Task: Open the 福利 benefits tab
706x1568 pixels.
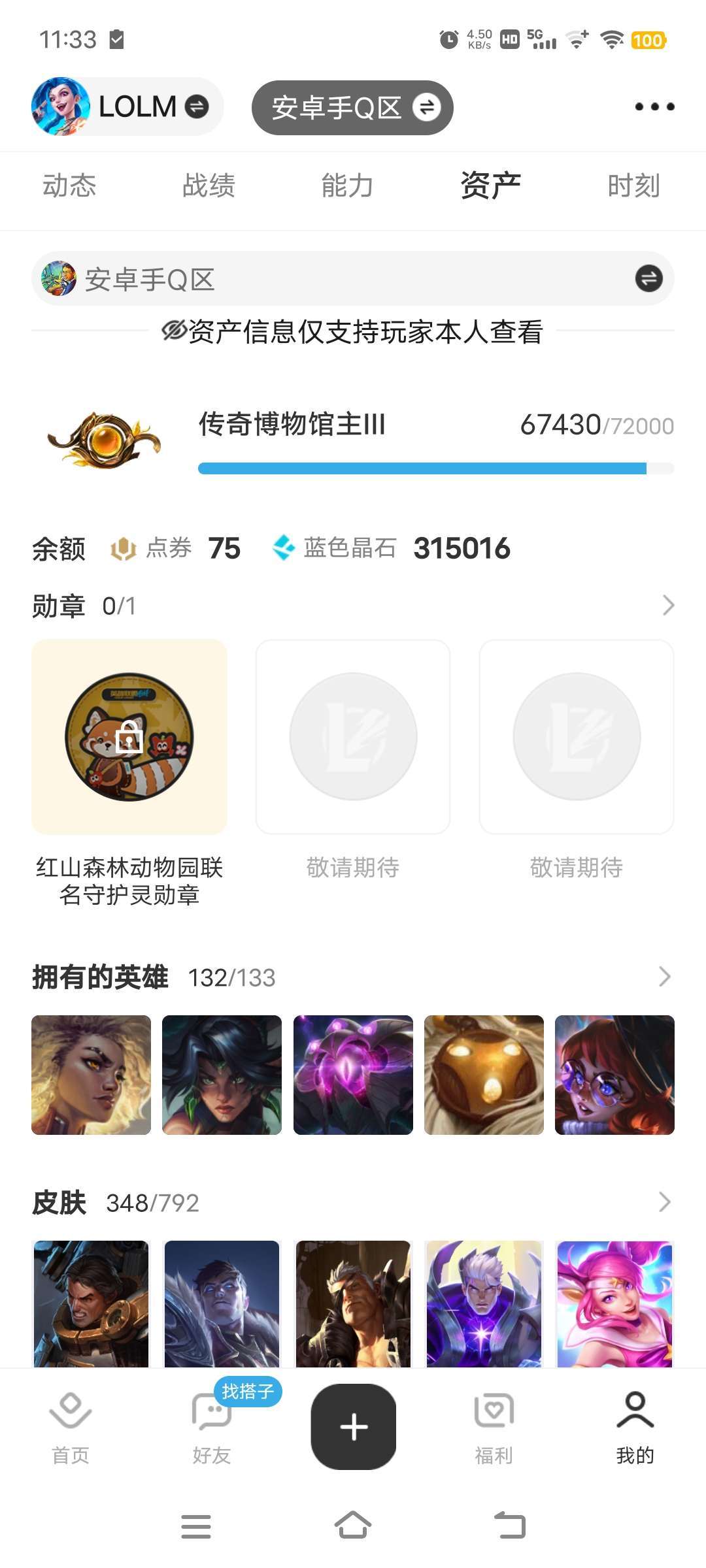Action: 494,1427
